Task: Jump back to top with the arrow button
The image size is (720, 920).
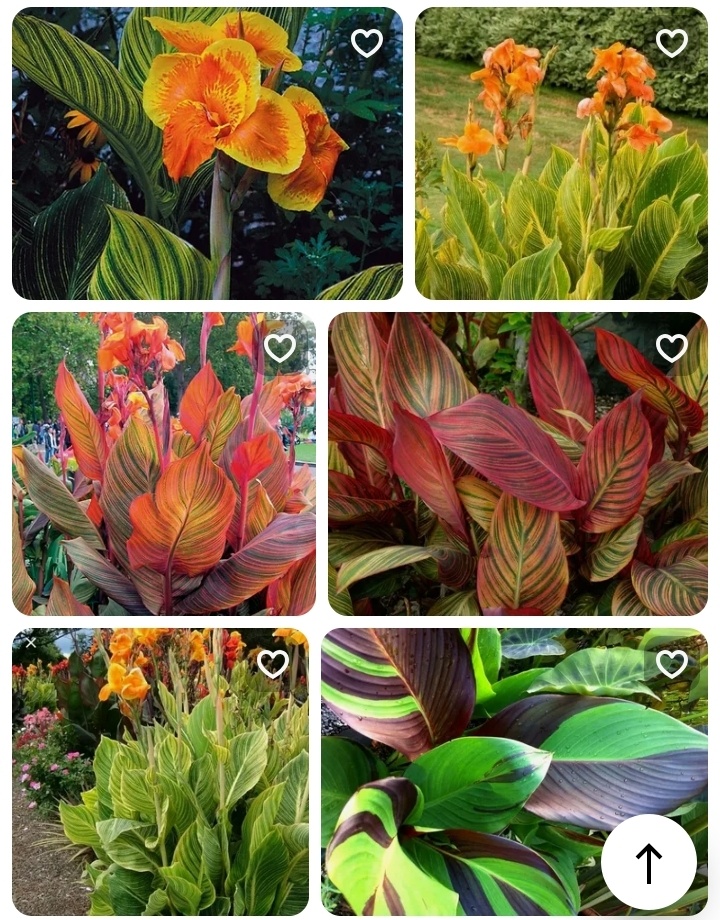Action: coord(649,862)
